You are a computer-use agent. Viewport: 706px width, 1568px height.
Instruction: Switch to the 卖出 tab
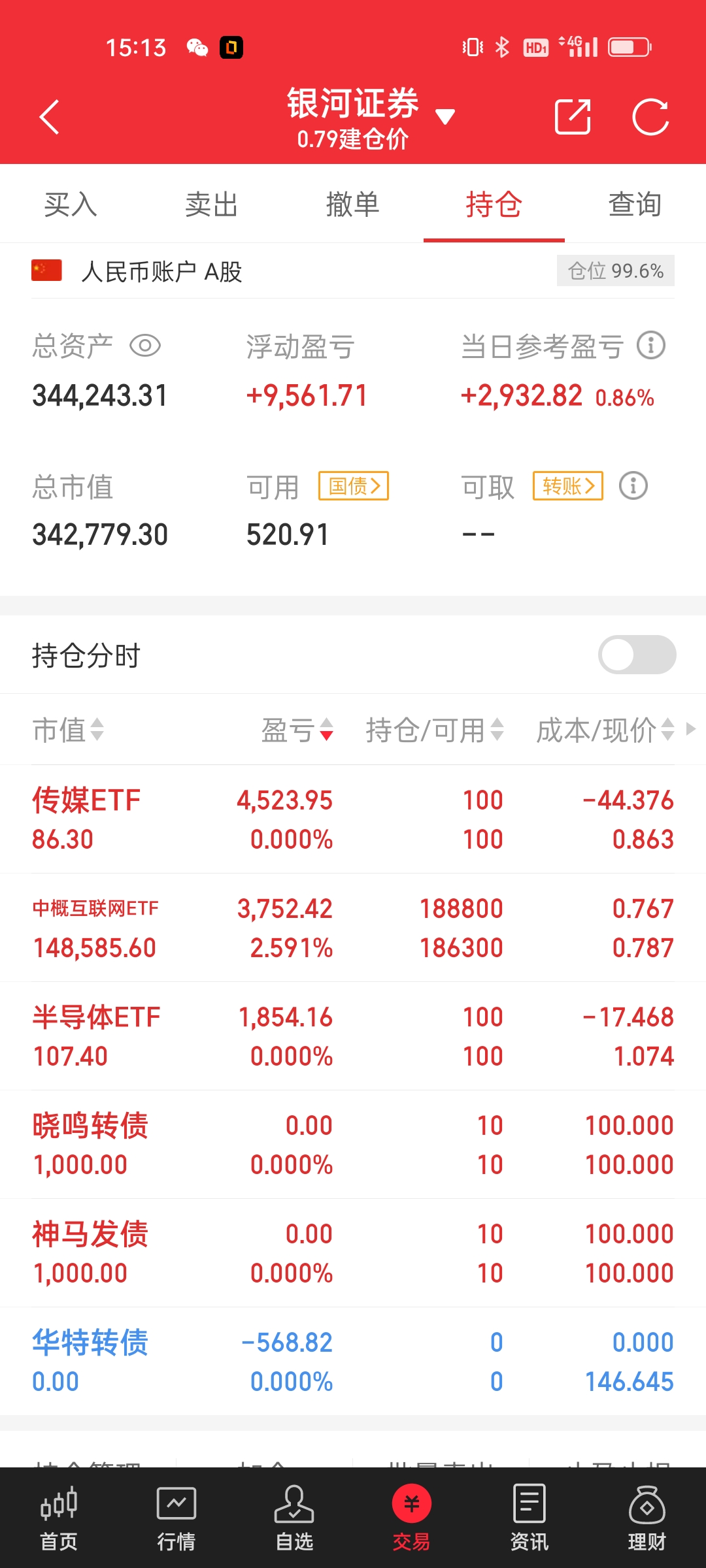(x=212, y=204)
